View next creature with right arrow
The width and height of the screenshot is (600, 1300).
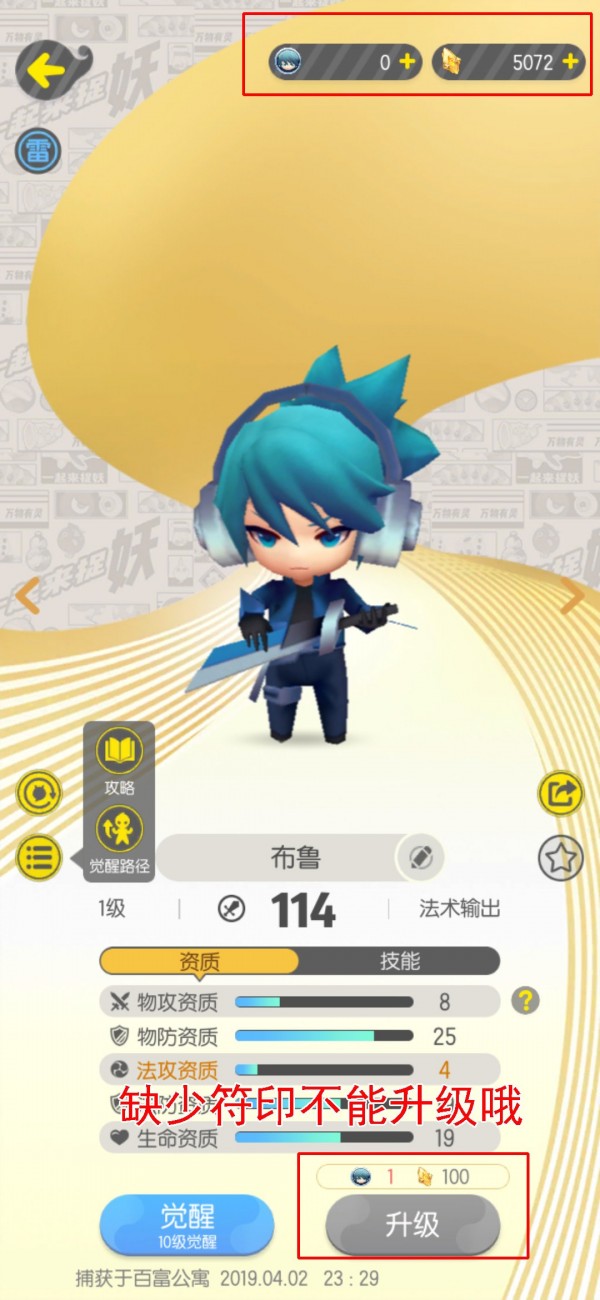coord(572,596)
